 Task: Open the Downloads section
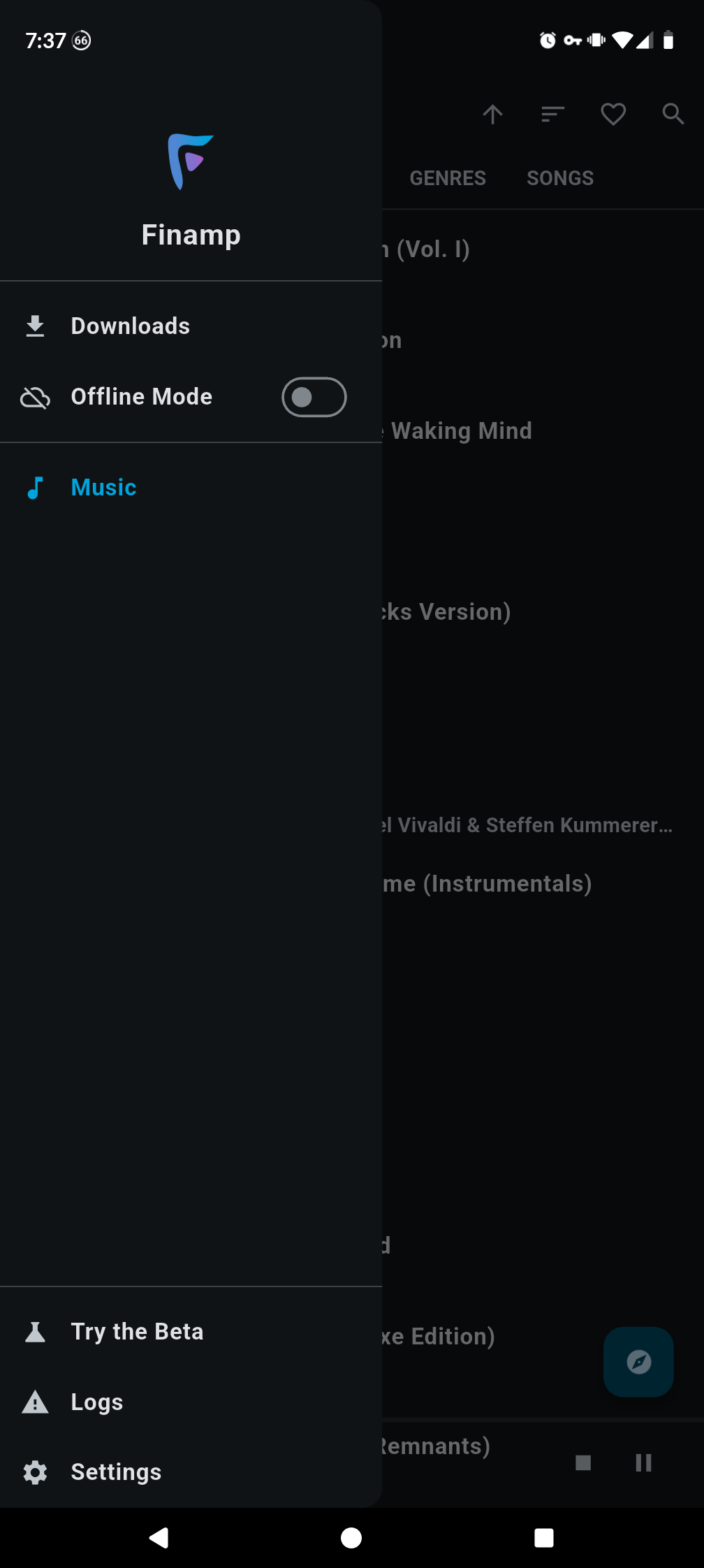[x=131, y=326]
